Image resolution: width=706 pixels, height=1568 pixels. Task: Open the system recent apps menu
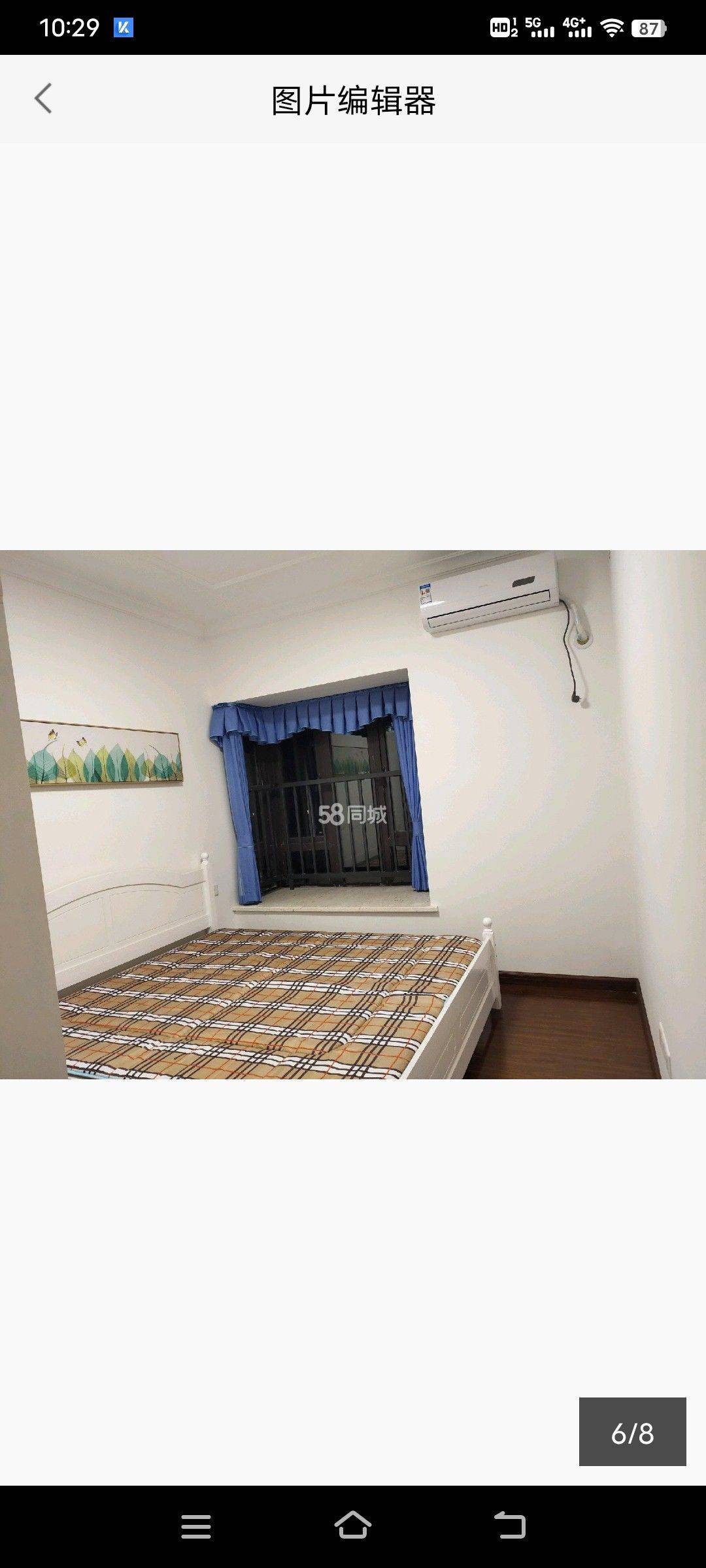tap(196, 1527)
